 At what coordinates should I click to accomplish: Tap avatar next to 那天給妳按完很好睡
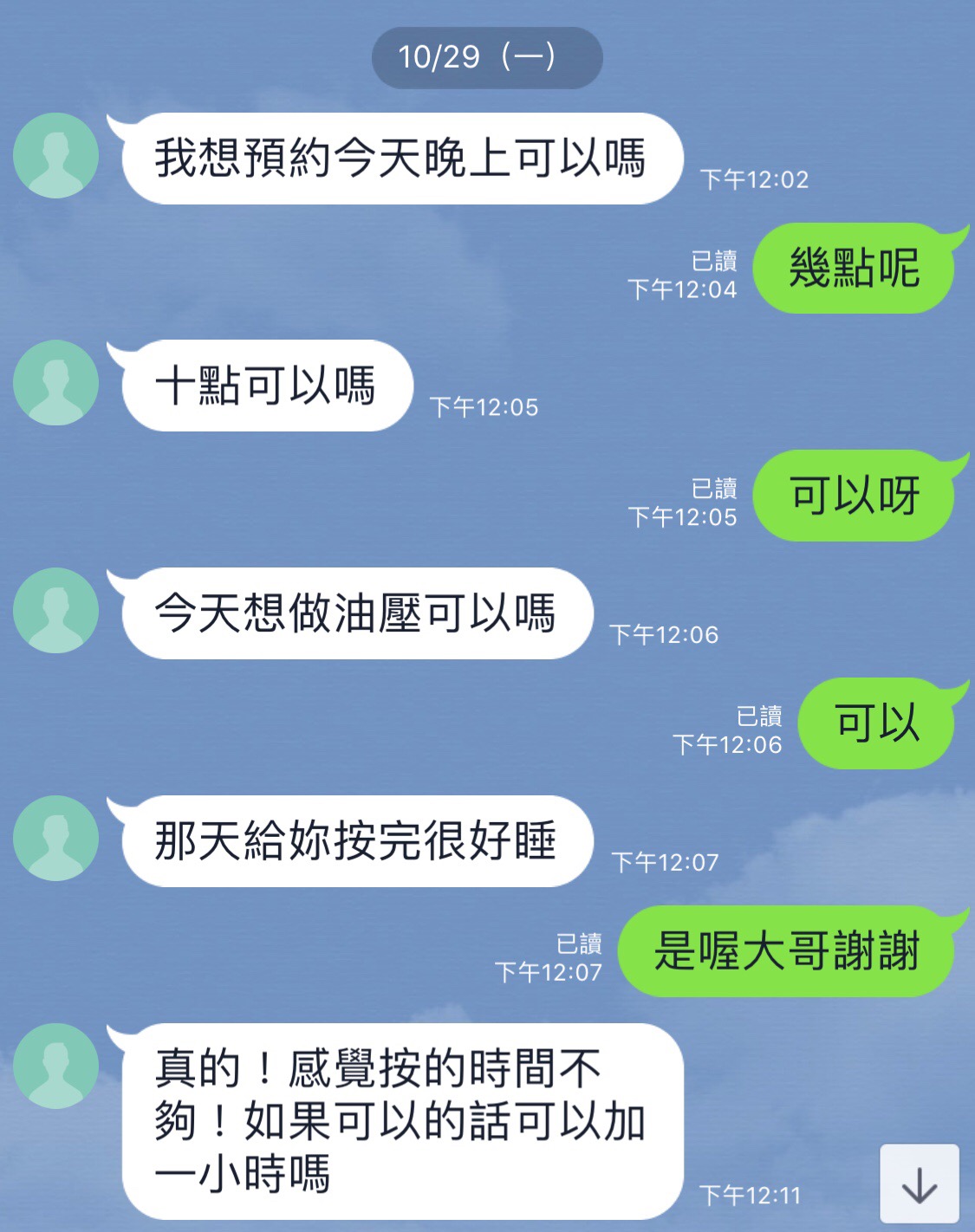click(55, 839)
